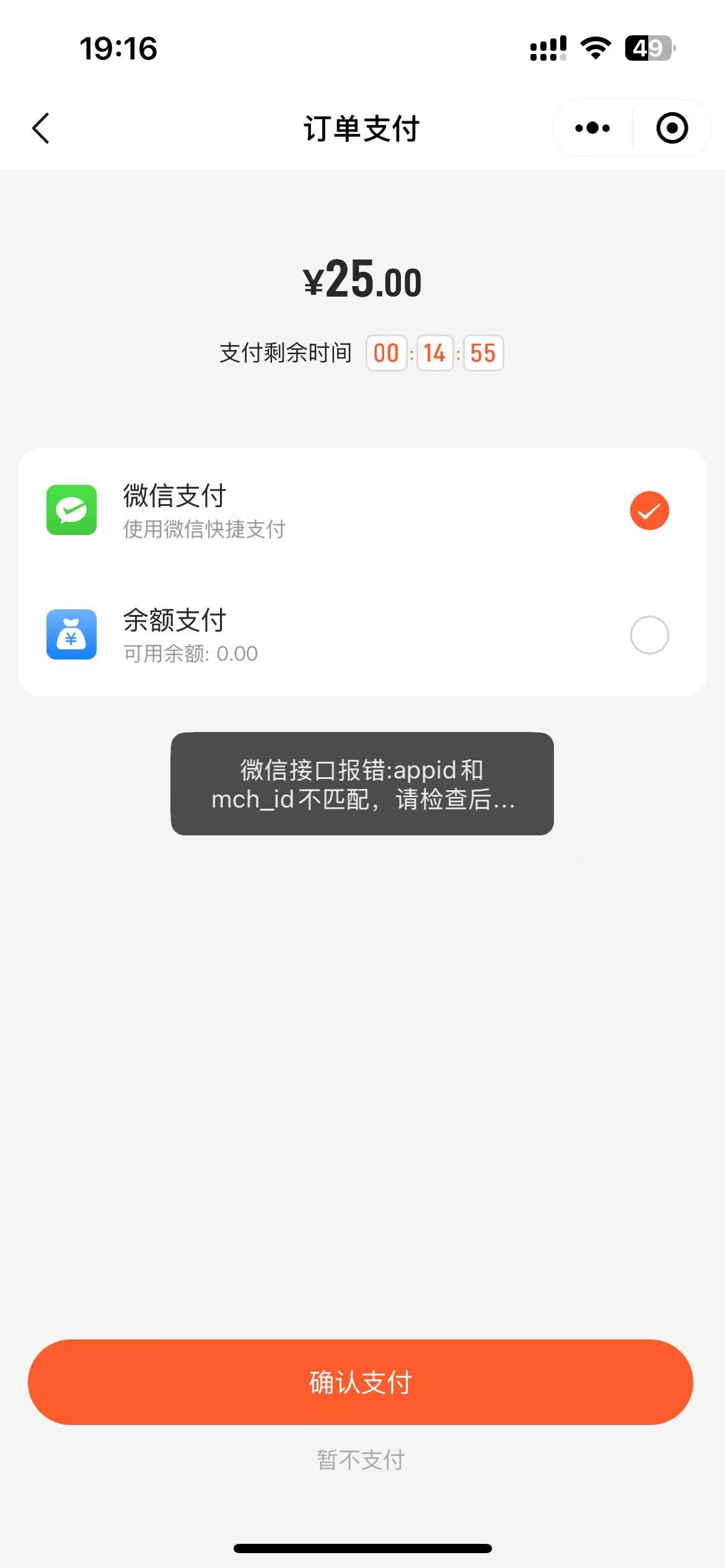Close the mini program via the circle icon
The height and width of the screenshot is (1568, 725).
672,129
